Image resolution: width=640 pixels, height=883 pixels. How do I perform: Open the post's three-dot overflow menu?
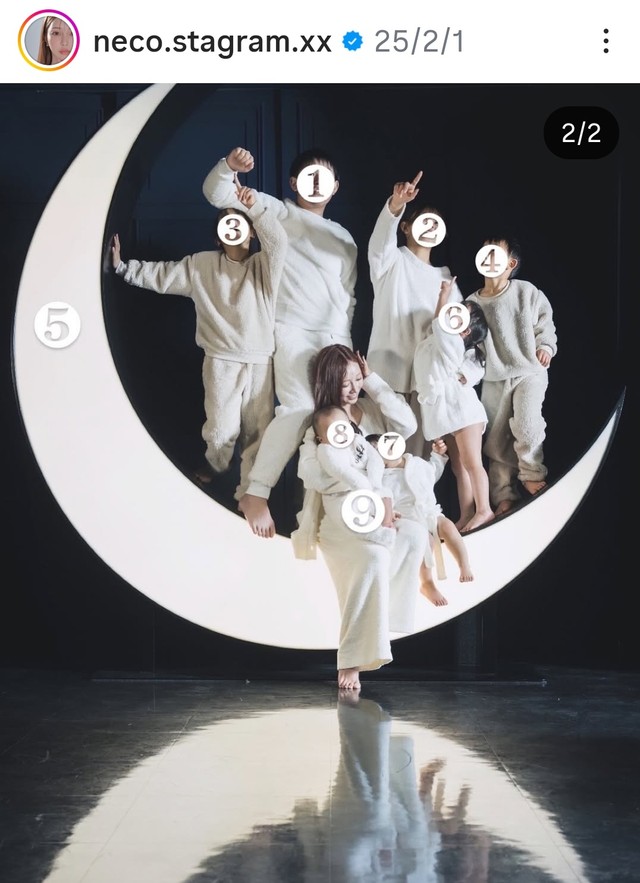pyautogui.click(x=605, y=41)
